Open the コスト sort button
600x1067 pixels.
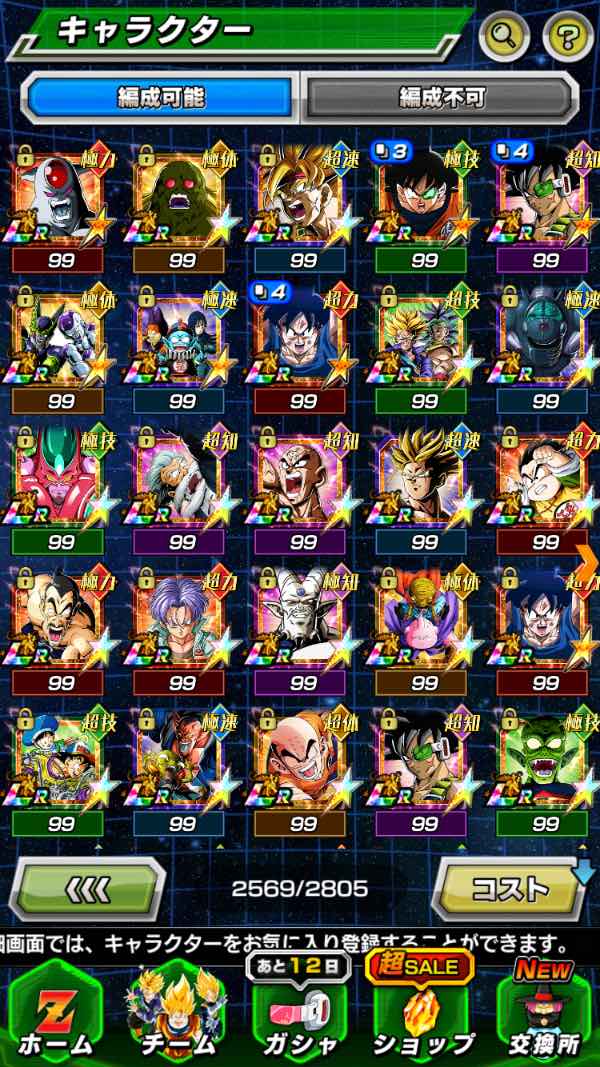(508, 888)
